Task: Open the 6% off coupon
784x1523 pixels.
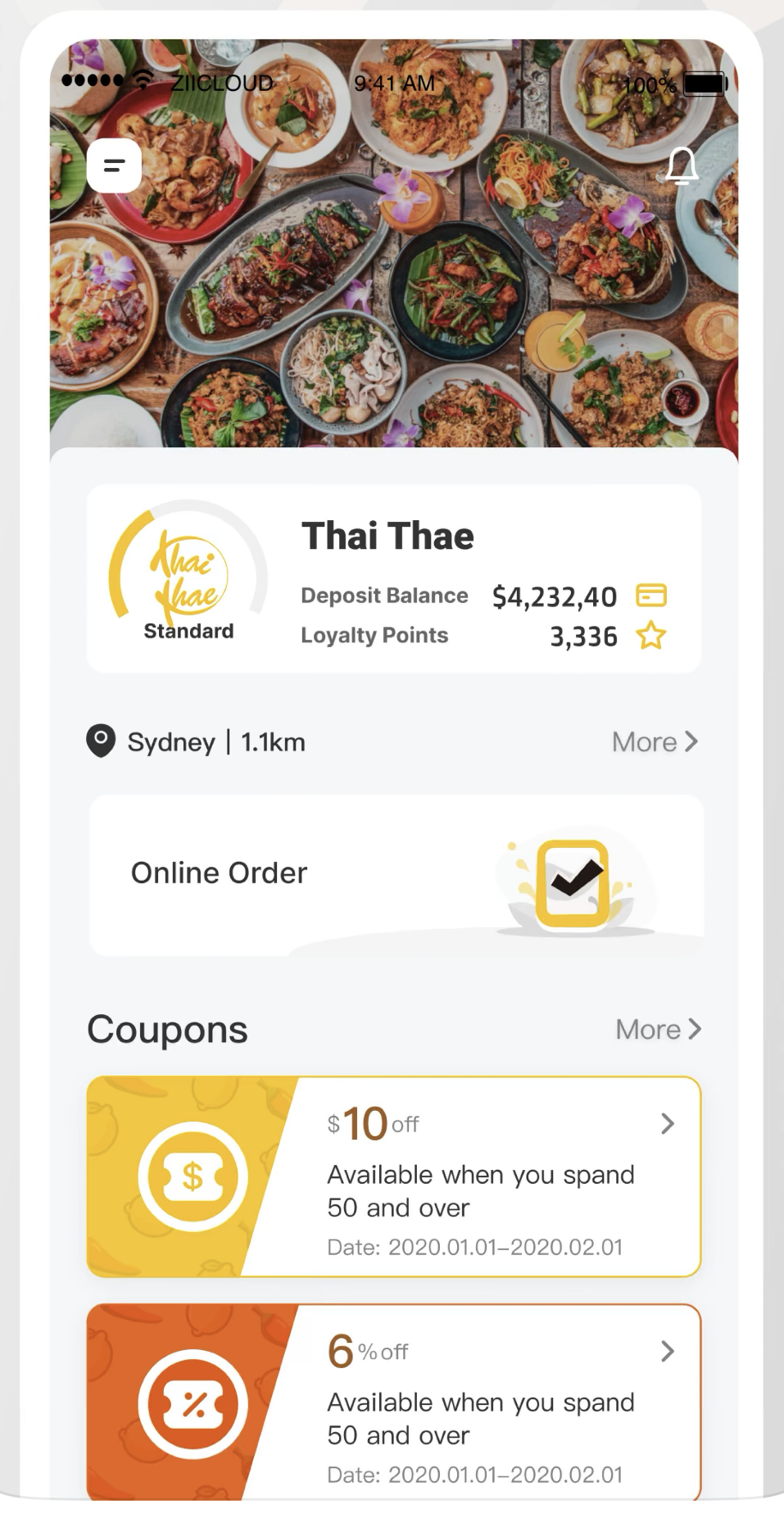Action: click(x=393, y=1403)
